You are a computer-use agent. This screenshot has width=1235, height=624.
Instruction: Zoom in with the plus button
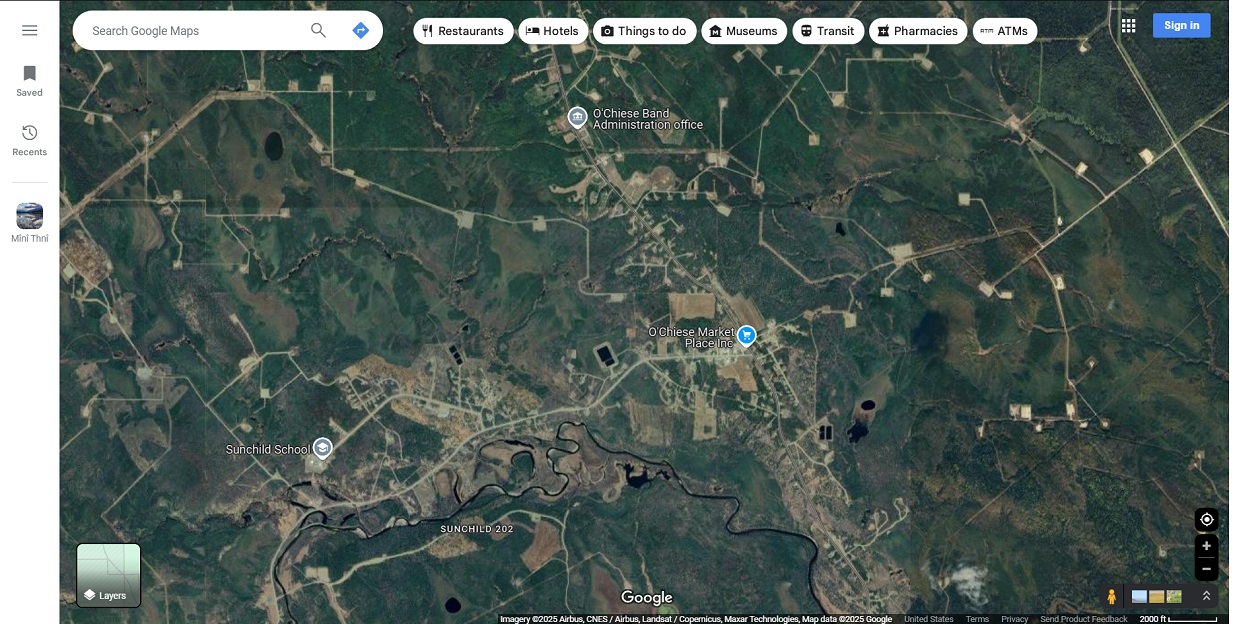[x=1206, y=546]
